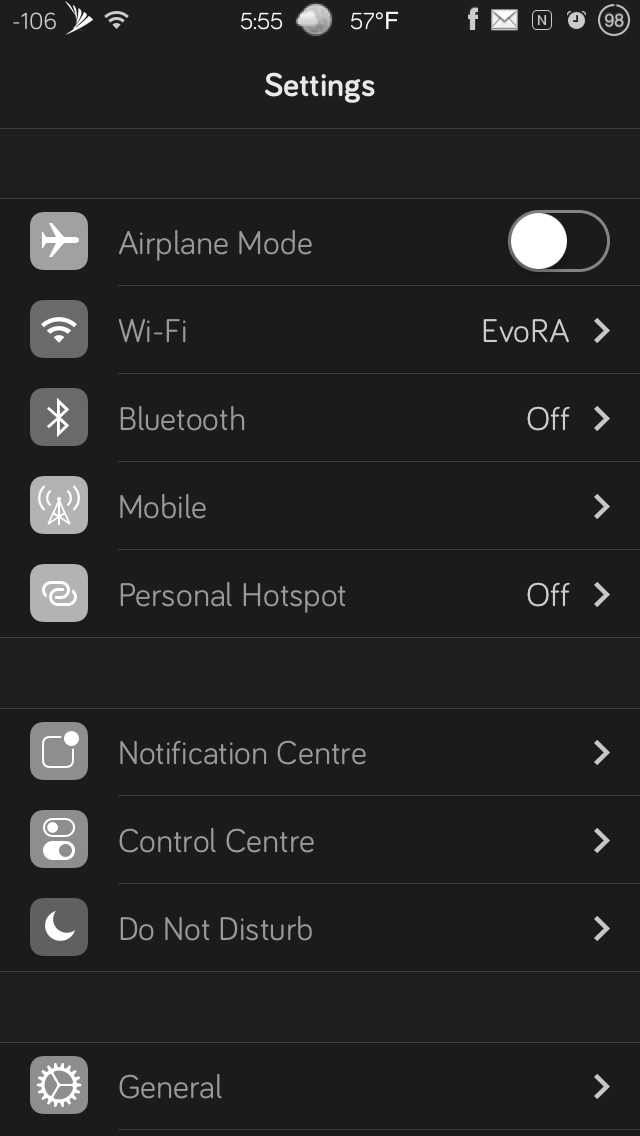Image resolution: width=640 pixels, height=1136 pixels.
Task: Open Personal Hotspot settings
Action: pyautogui.click(x=320, y=594)
